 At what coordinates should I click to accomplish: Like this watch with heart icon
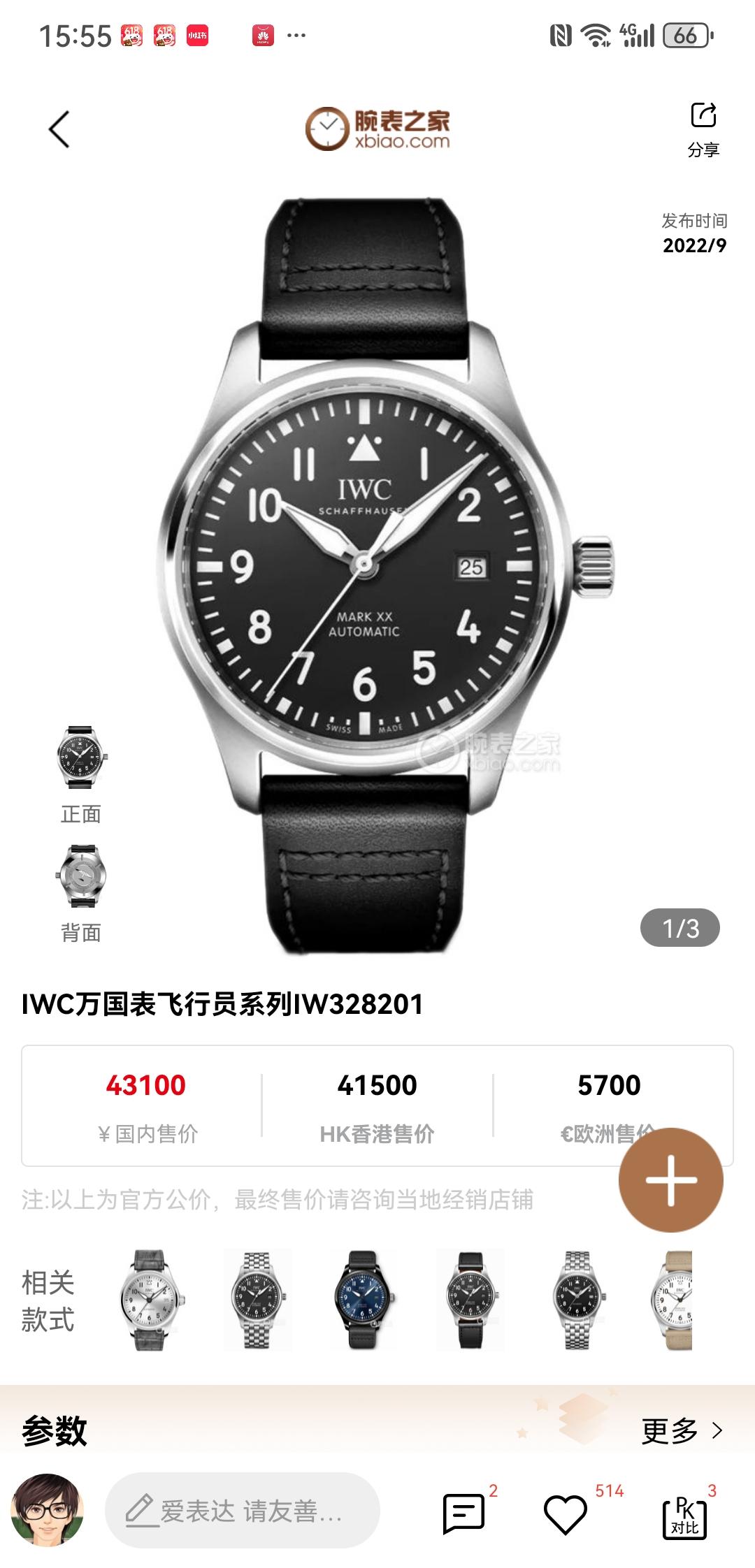565,1513
